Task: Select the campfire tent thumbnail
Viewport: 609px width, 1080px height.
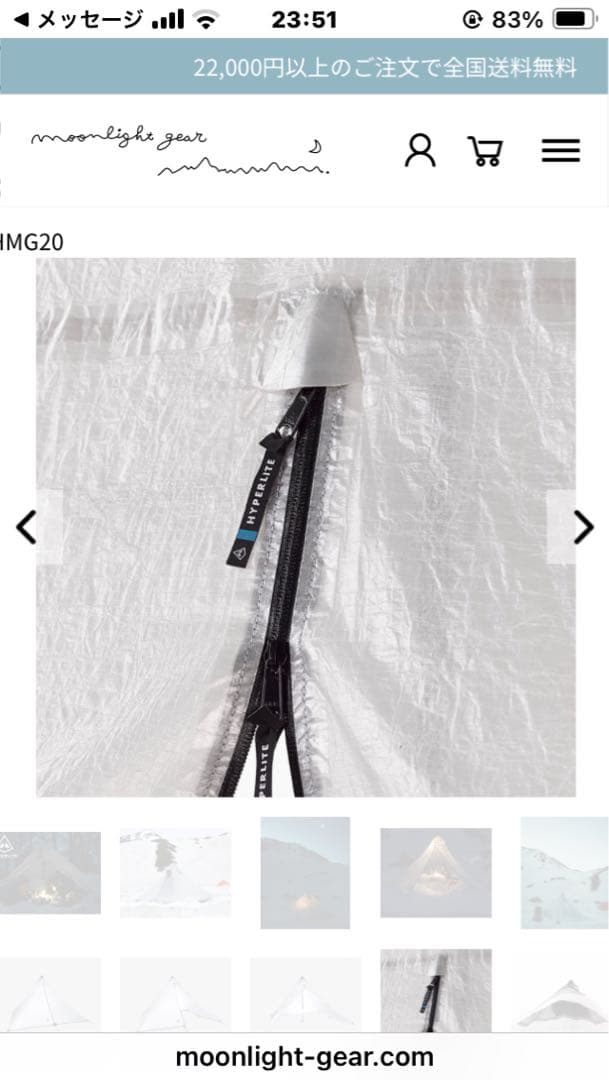Action: pos(50,872)
